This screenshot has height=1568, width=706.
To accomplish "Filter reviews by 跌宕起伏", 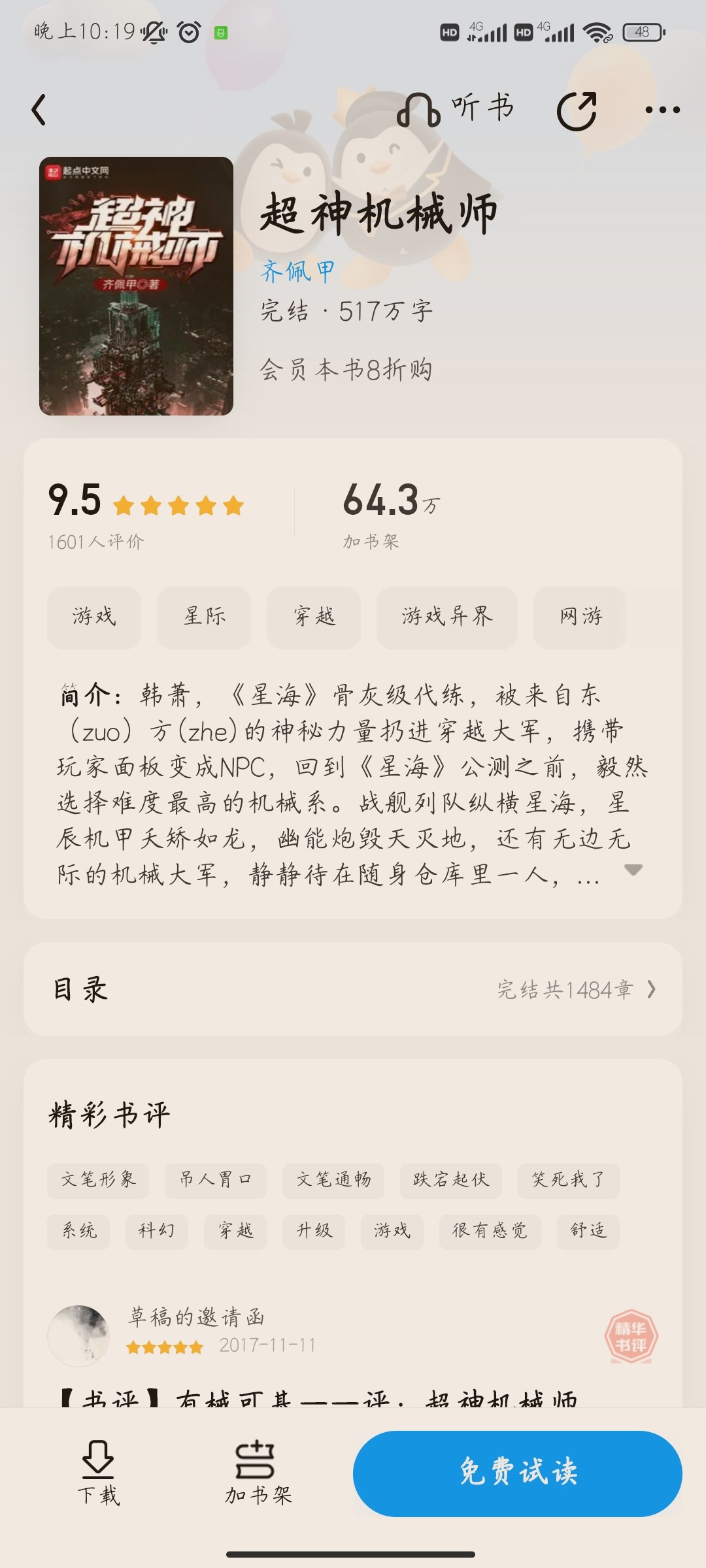I will click(x=451, y=1181).
